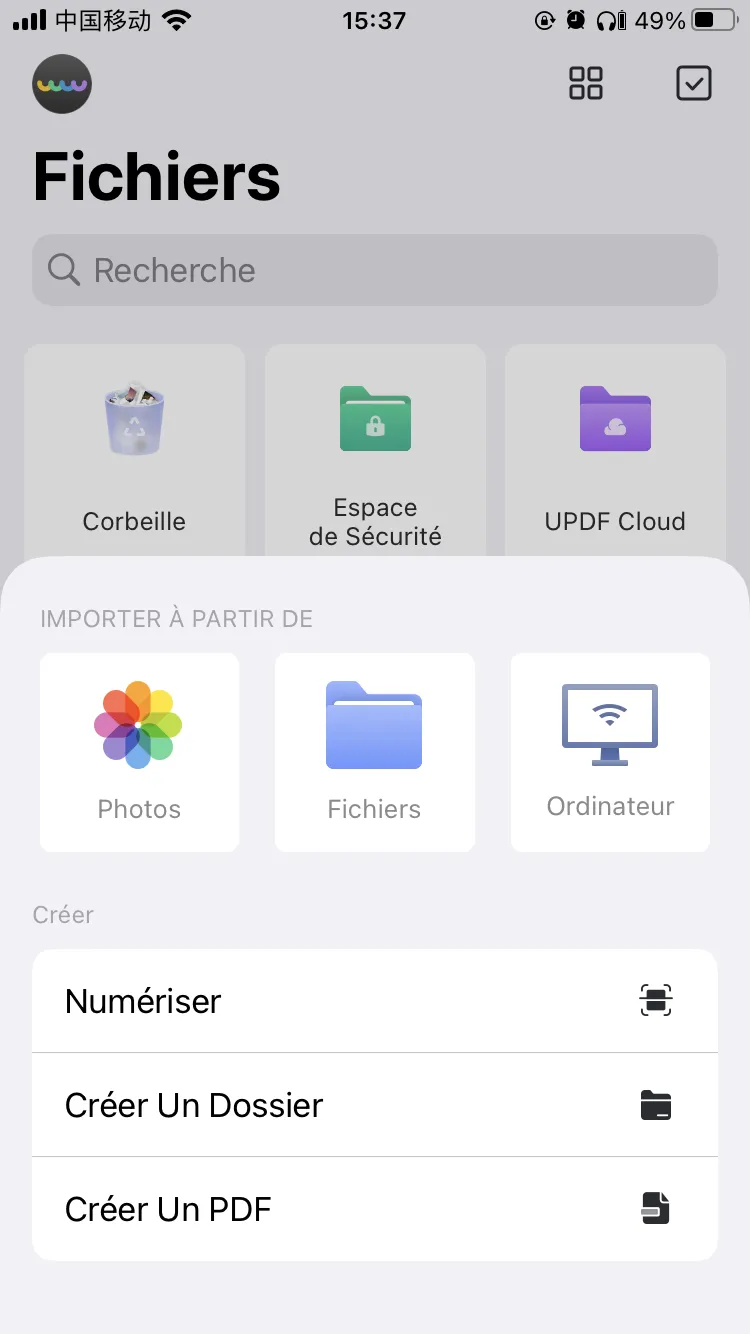The image size is (750, 1334).
Task: Tap the selection checkmark icon in the header
Action: tap(694, 84)
